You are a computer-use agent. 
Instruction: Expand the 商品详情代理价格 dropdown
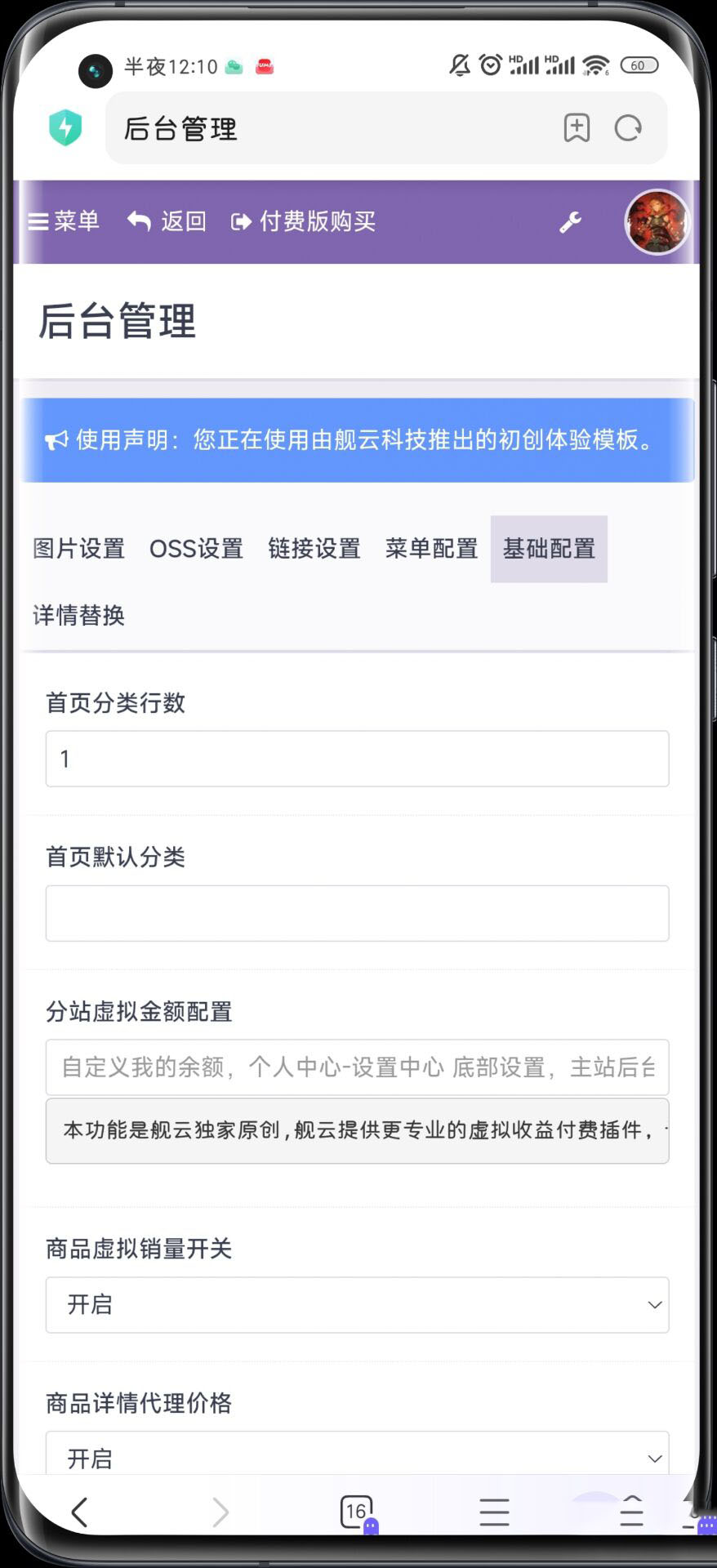pos(357,1454)
